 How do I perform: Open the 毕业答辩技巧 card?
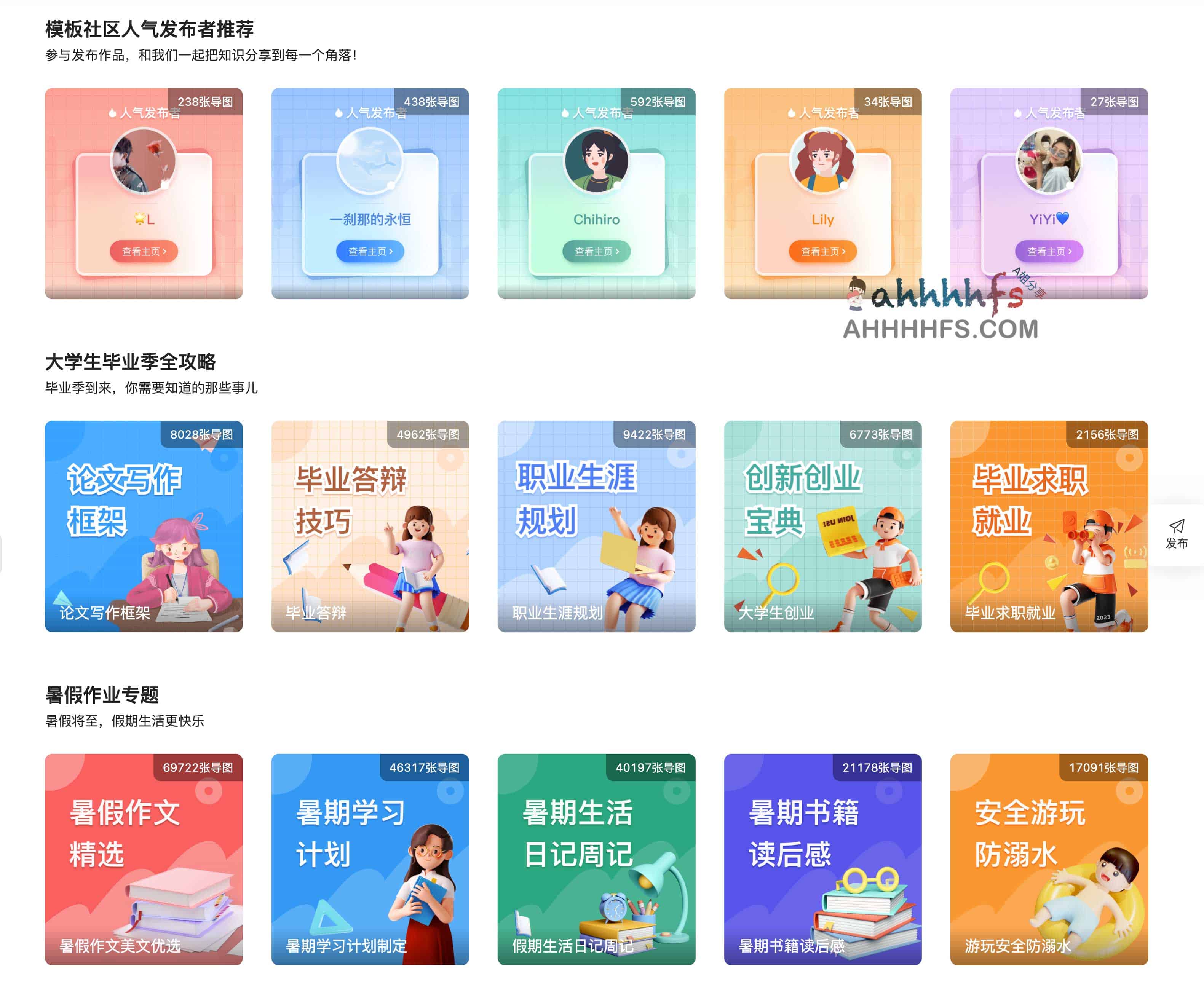tap(370, 526)
